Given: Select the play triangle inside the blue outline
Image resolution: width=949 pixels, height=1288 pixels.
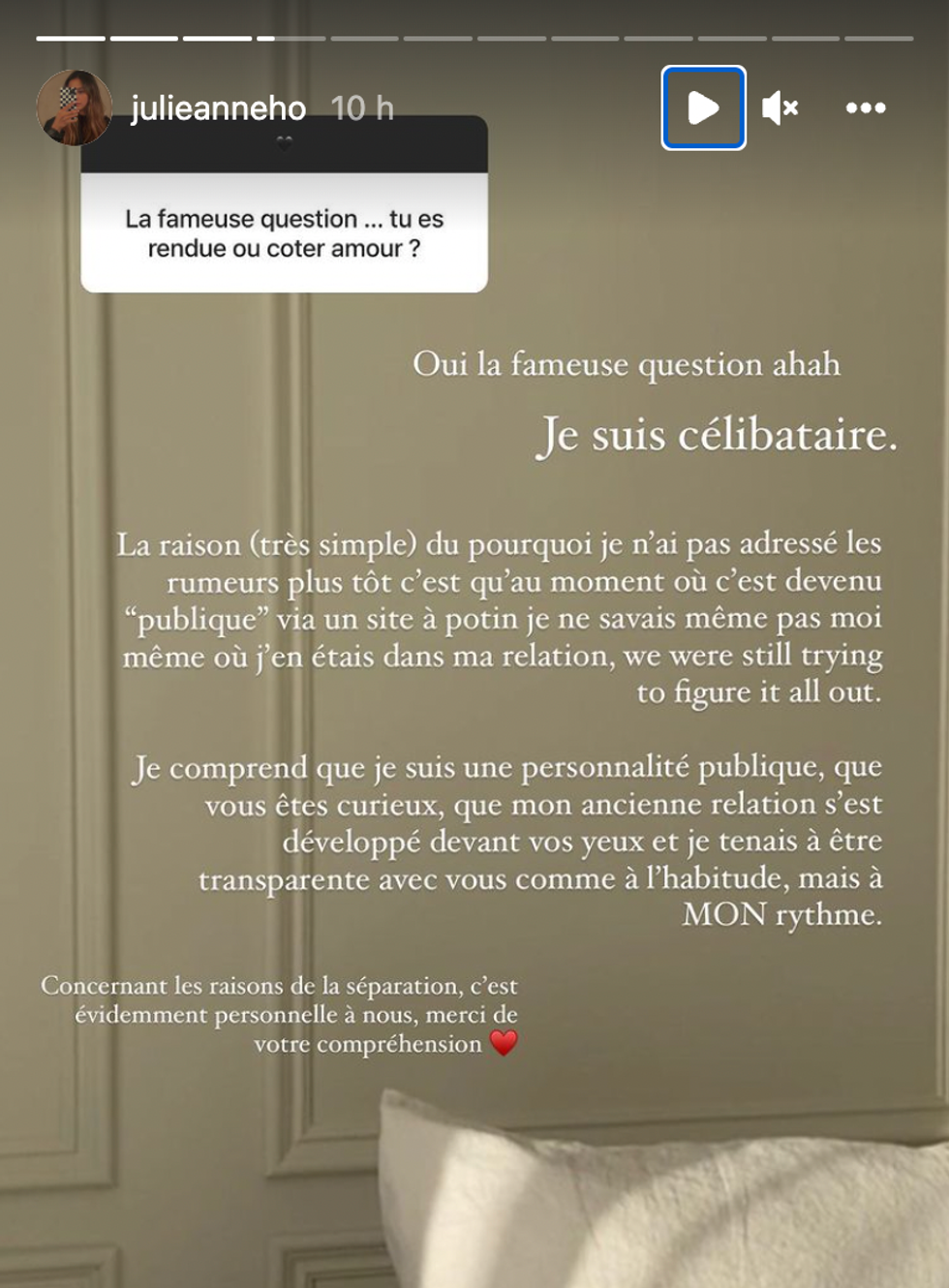Looking at the screenshot, I should coord(704,107).
